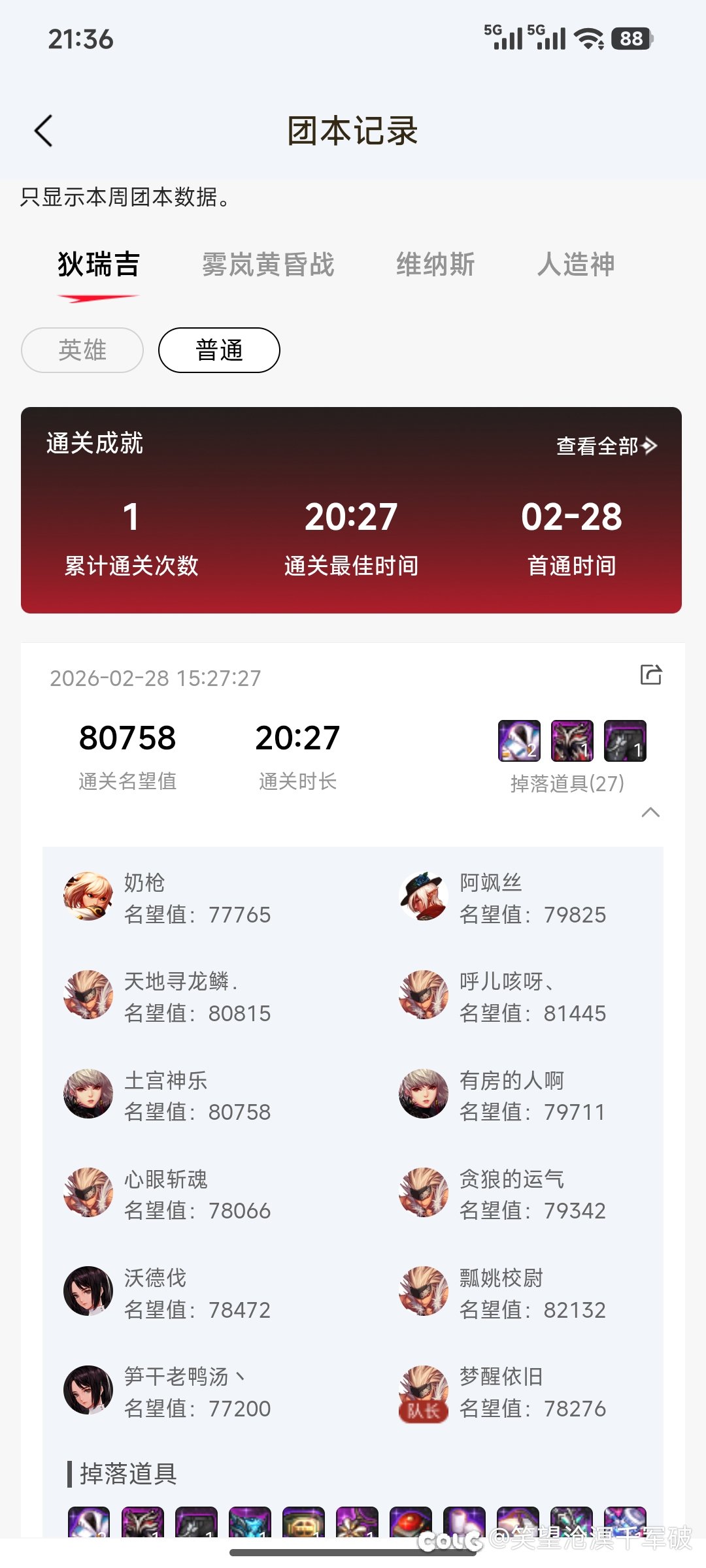Viewport: 706px width, 1568px height.
Task: Select the 普通 difficulty chip
Action: pos(219,350)
